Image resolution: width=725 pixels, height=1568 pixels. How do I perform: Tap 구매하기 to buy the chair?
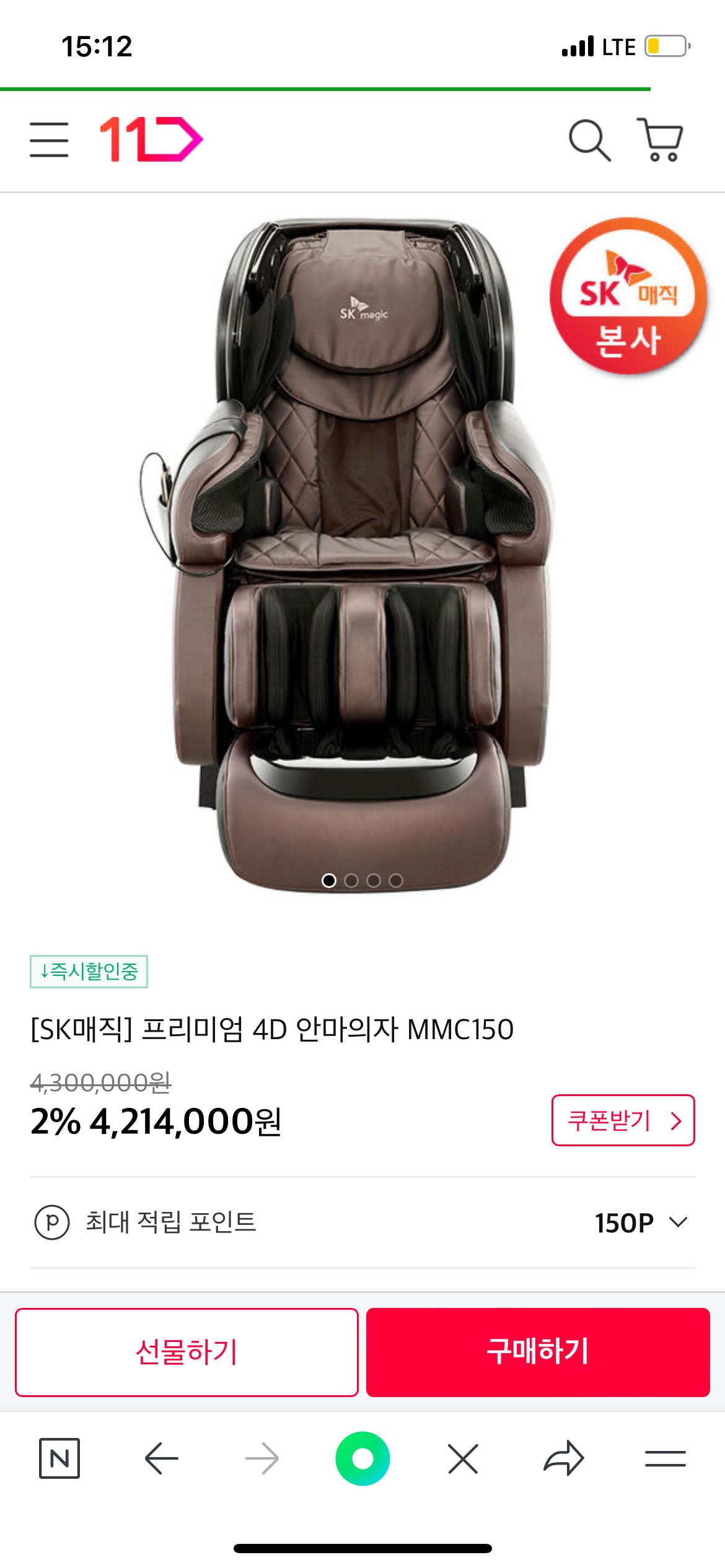(x=537, y=1352)
